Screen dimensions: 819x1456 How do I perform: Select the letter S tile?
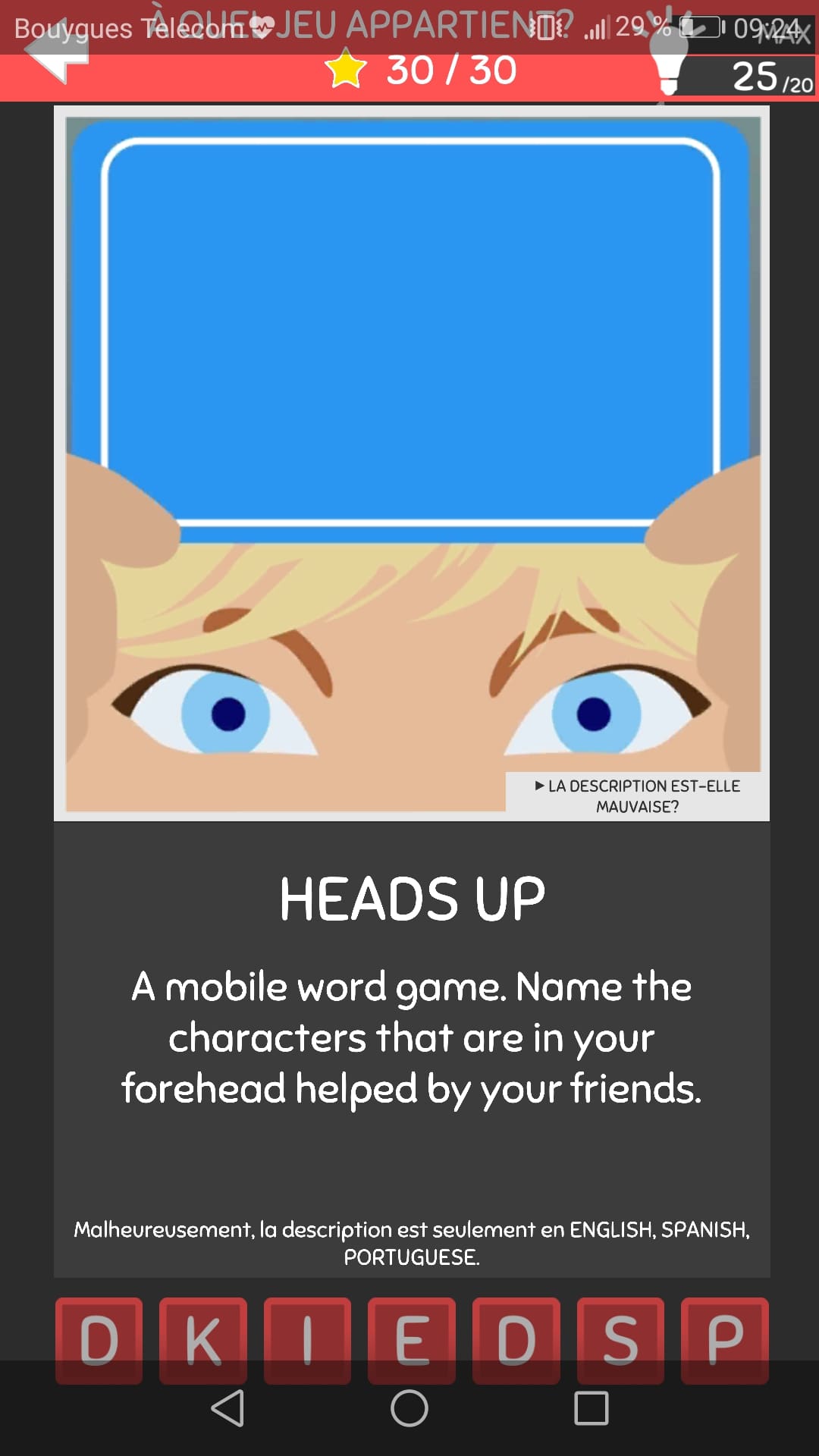point(620,1340)
